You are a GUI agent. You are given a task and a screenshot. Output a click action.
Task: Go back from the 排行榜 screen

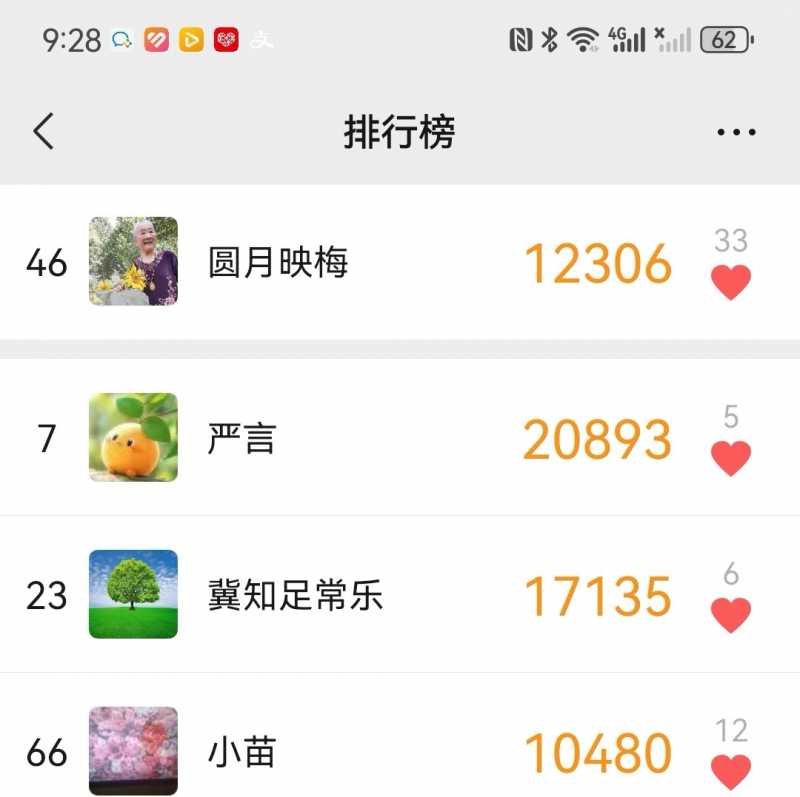(43, 132)
